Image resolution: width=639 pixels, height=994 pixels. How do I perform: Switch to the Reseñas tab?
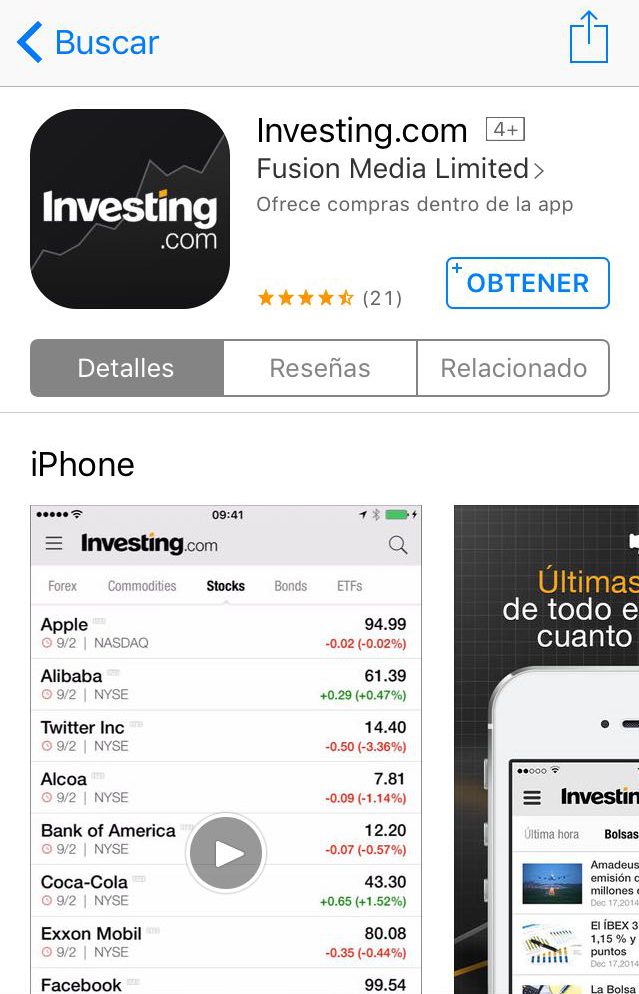pos(320,368)
